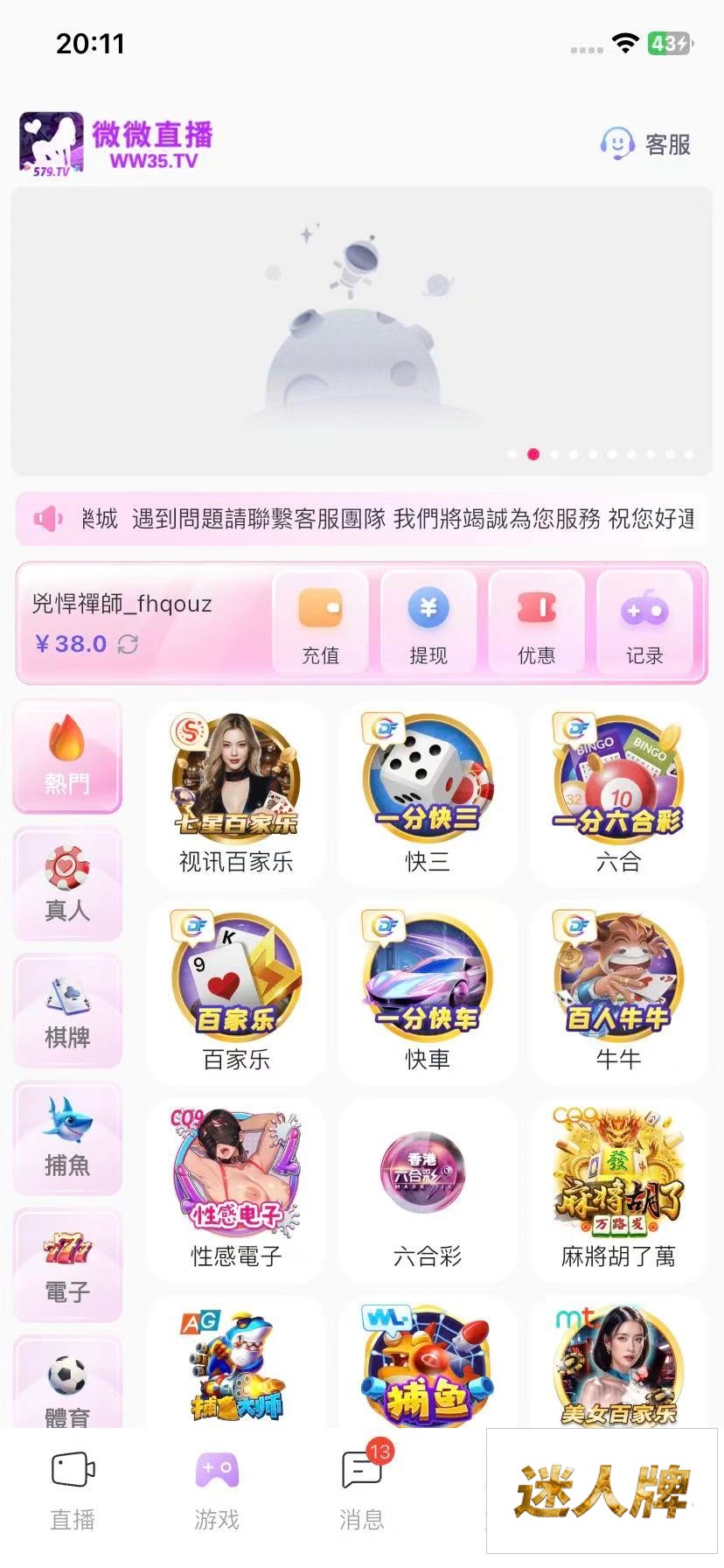Open 客服 customer service
The height and width of the screenshot is (1568, 724).
point(646,144)
